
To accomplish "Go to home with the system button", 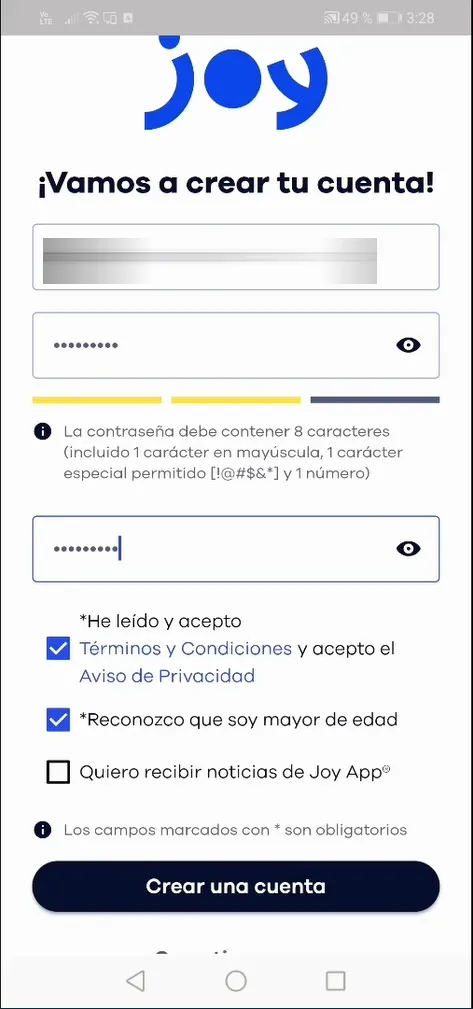I will 236,981.
